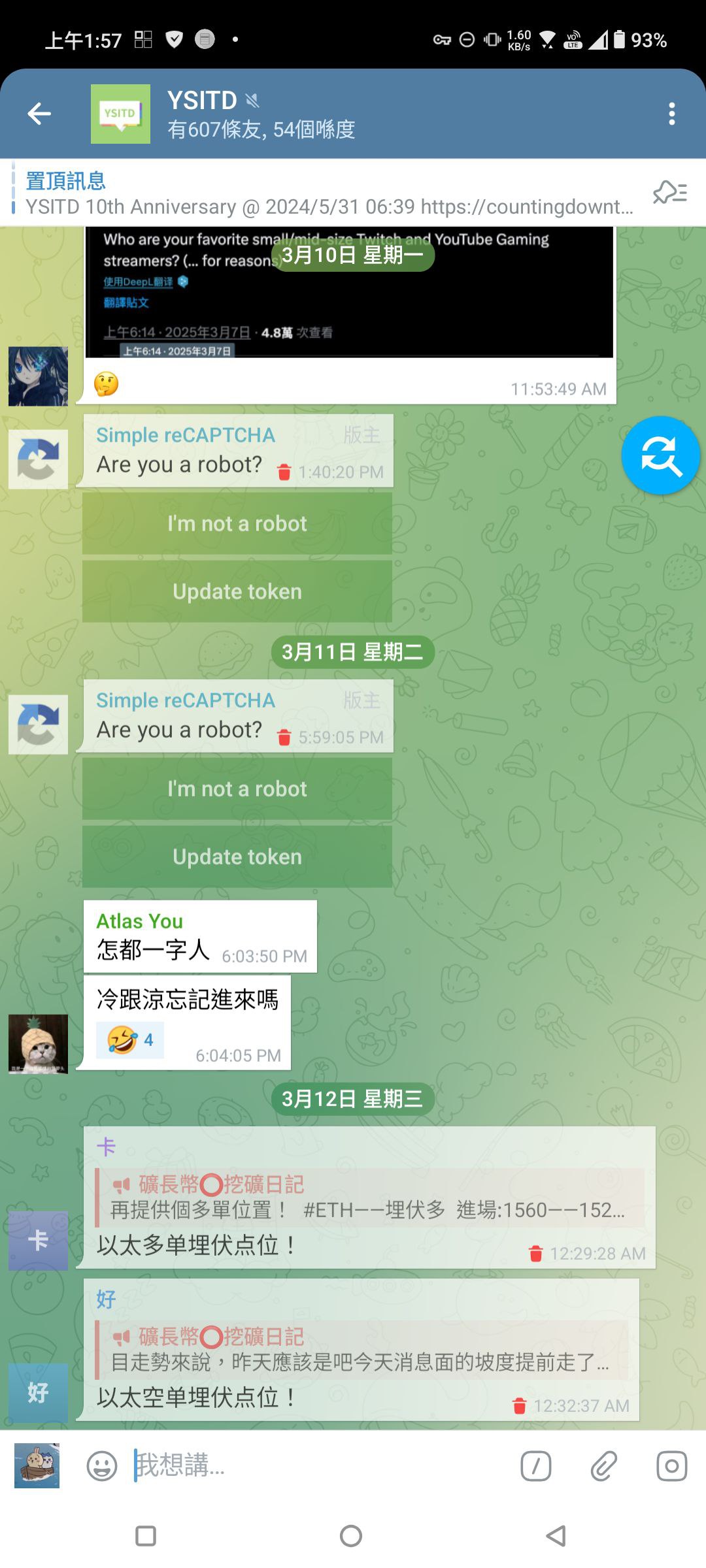Tap "Update token" under the 5:59:05 PM captcha
The image size is (706, 1568).
[237, 857]
